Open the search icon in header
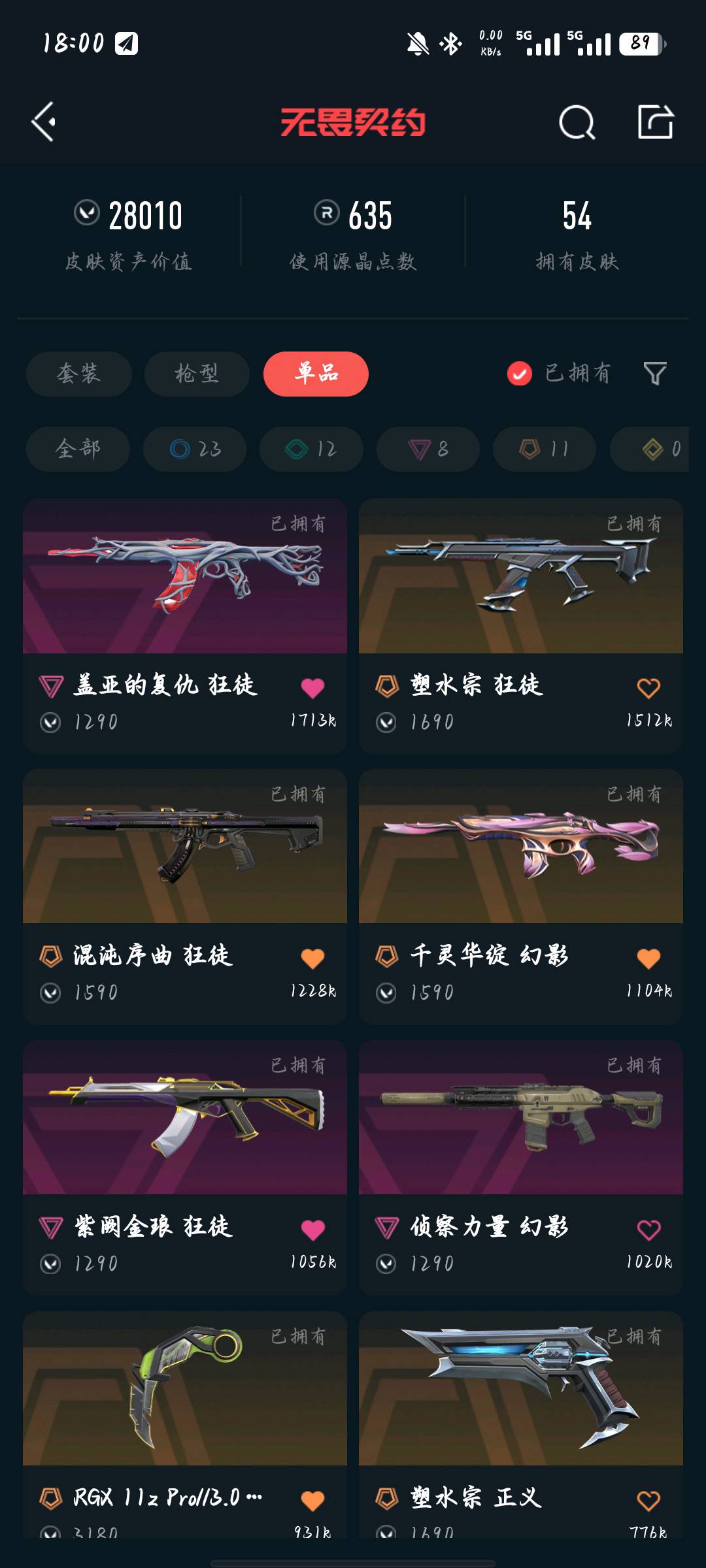 click(577, 122)
